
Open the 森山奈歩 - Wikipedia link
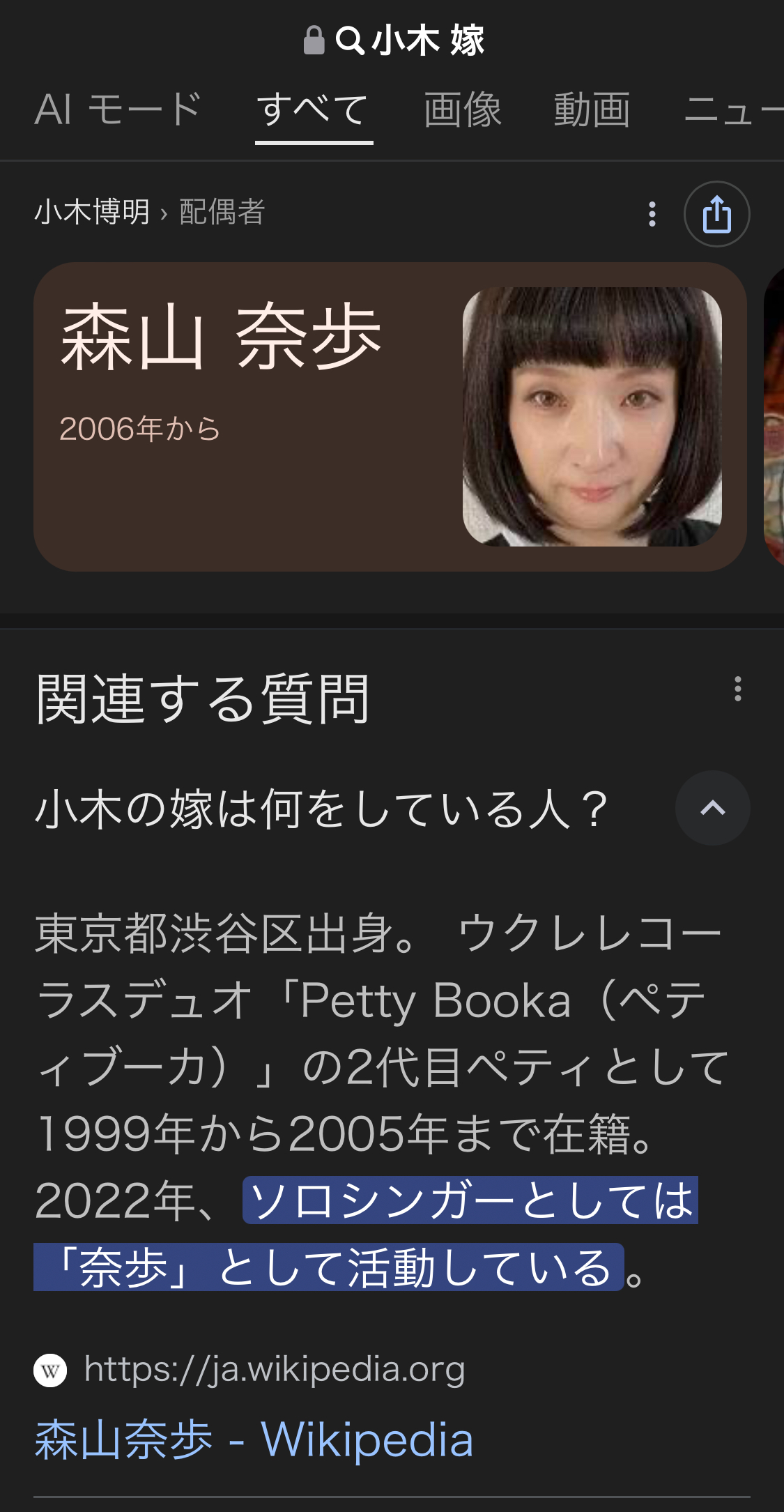[254, 1440]
